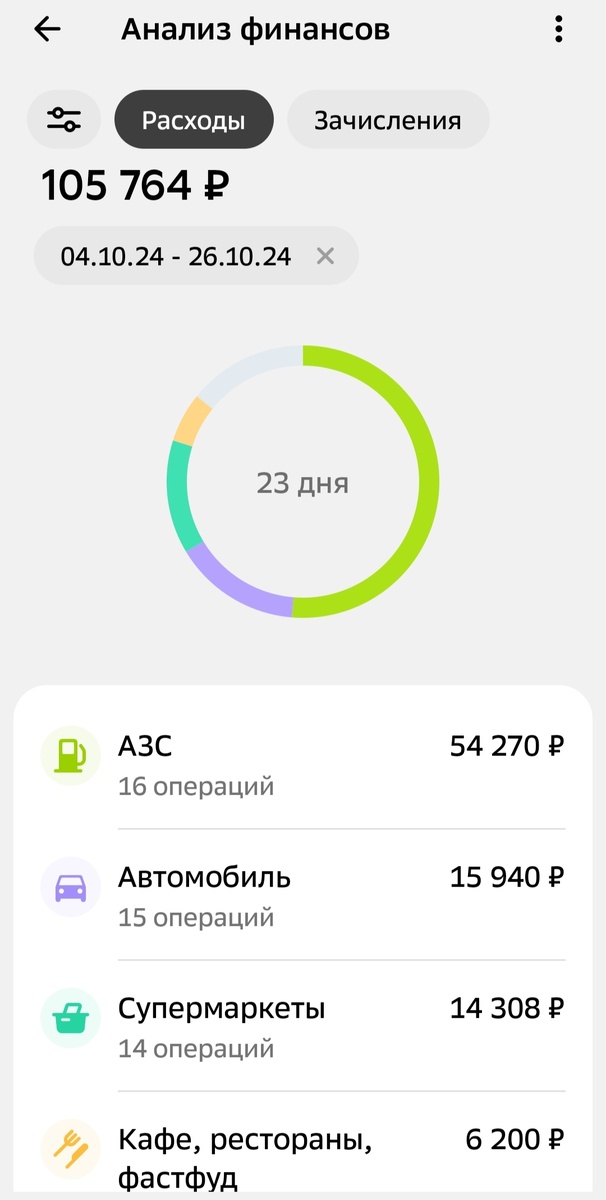Open the Супермаркеты category
Screen dimensions: 606x1200
[x=302, y=1026]
